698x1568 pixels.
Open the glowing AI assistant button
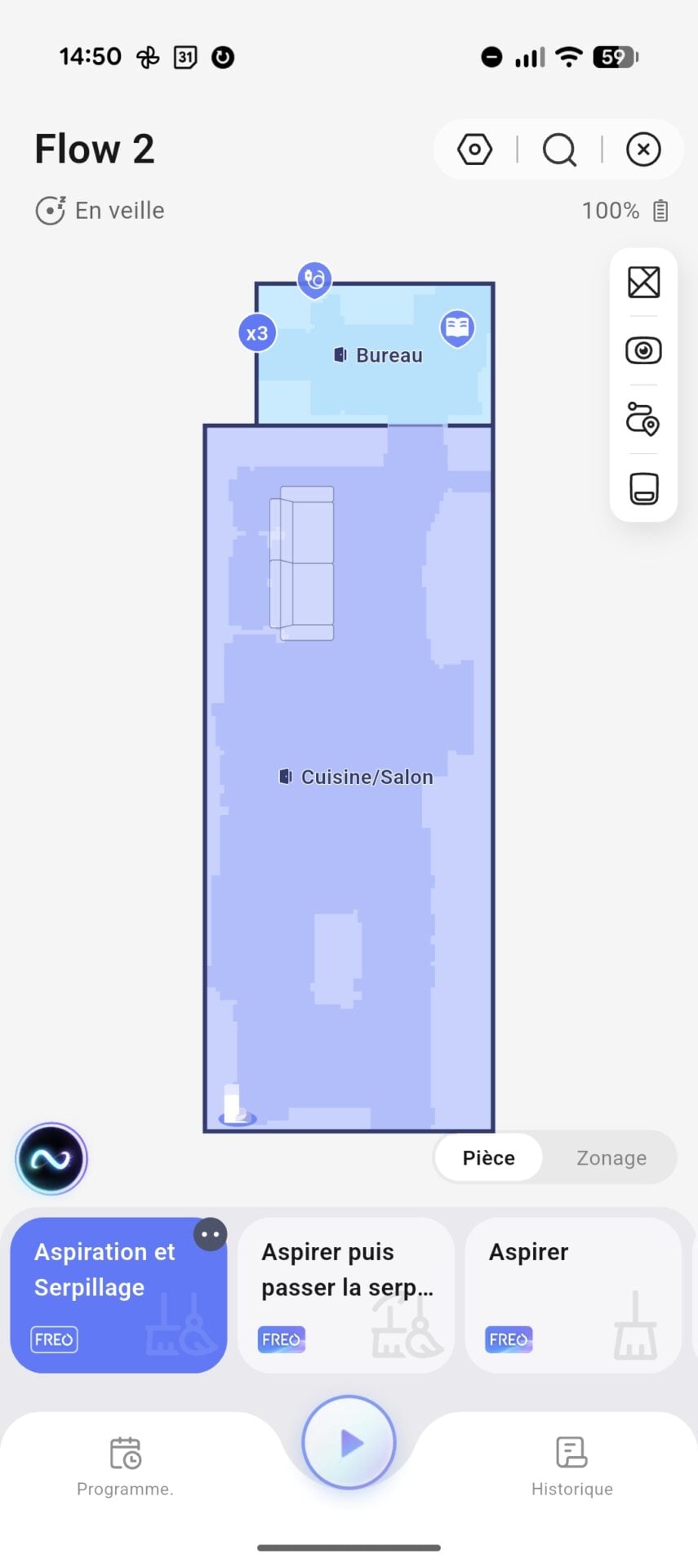coord(51,1158)
